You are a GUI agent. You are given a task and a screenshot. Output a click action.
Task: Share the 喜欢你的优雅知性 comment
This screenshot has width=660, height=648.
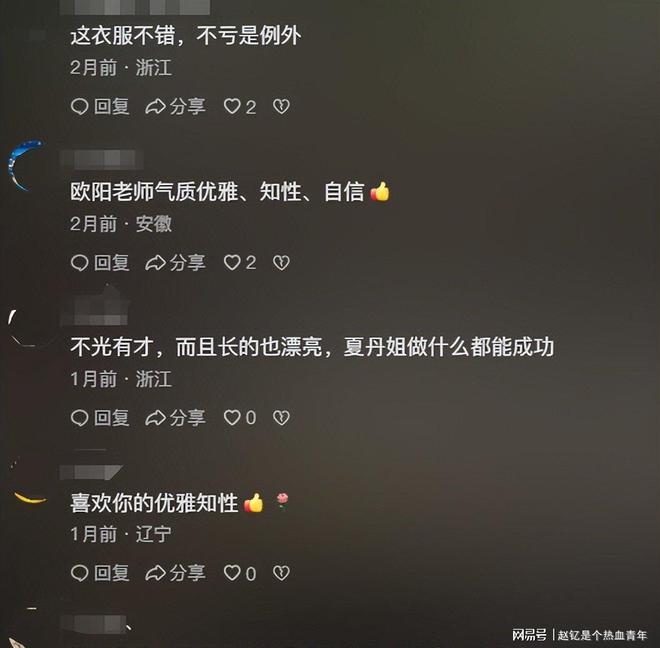[x=175, y=573]
